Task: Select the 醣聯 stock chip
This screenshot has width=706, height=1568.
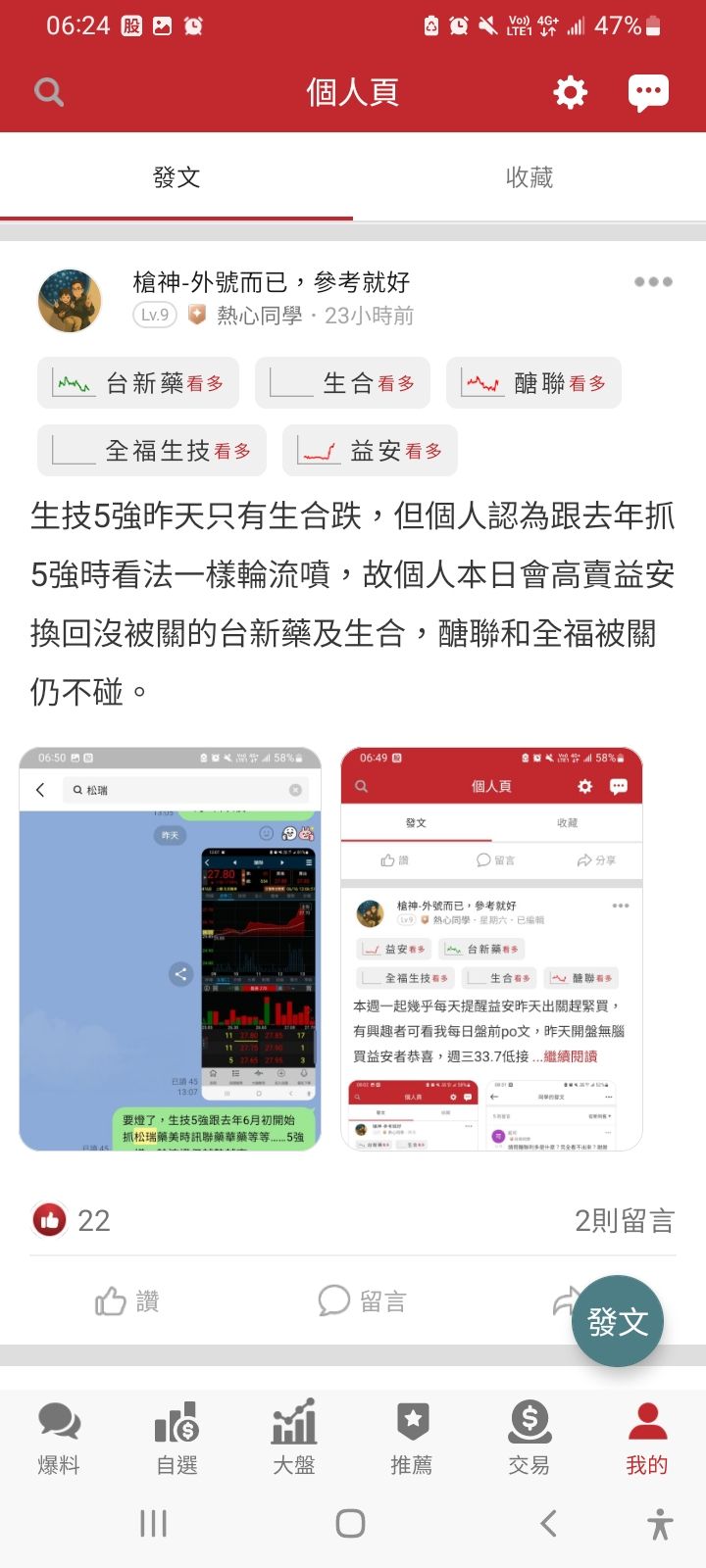Action: click(533, 383)
